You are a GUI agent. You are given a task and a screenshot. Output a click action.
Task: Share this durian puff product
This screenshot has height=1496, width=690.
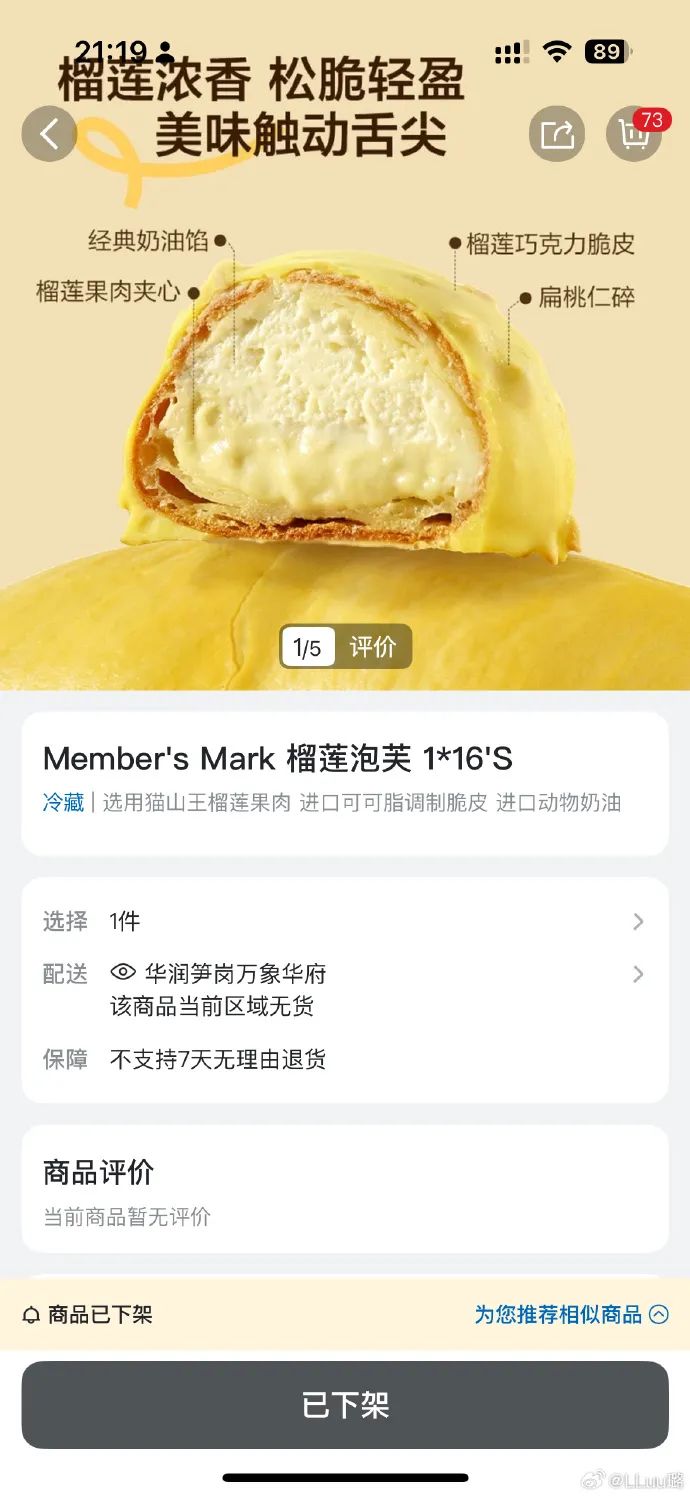coord(556,134)
